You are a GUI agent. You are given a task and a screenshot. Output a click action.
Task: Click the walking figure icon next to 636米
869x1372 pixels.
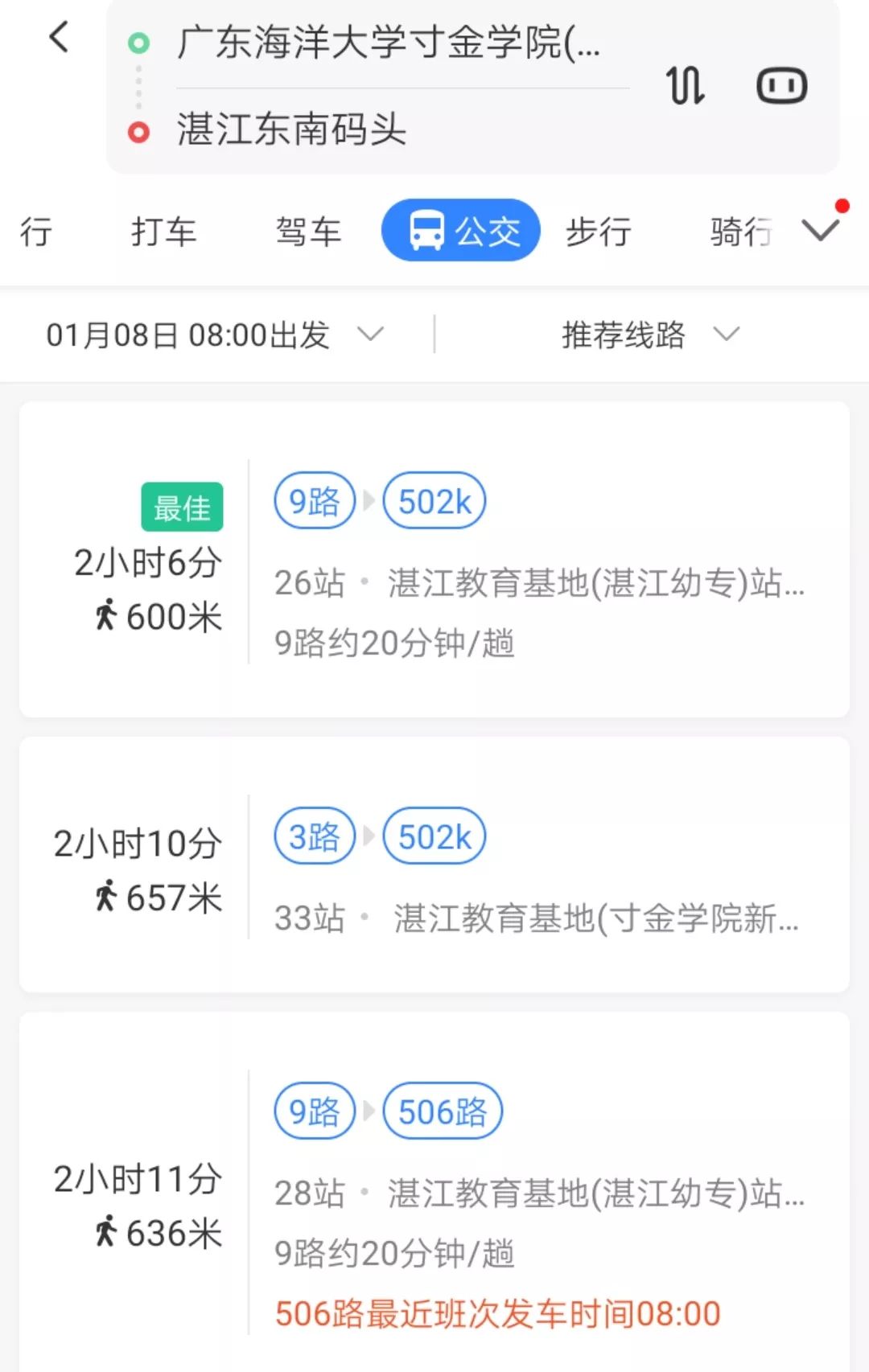105,1229
